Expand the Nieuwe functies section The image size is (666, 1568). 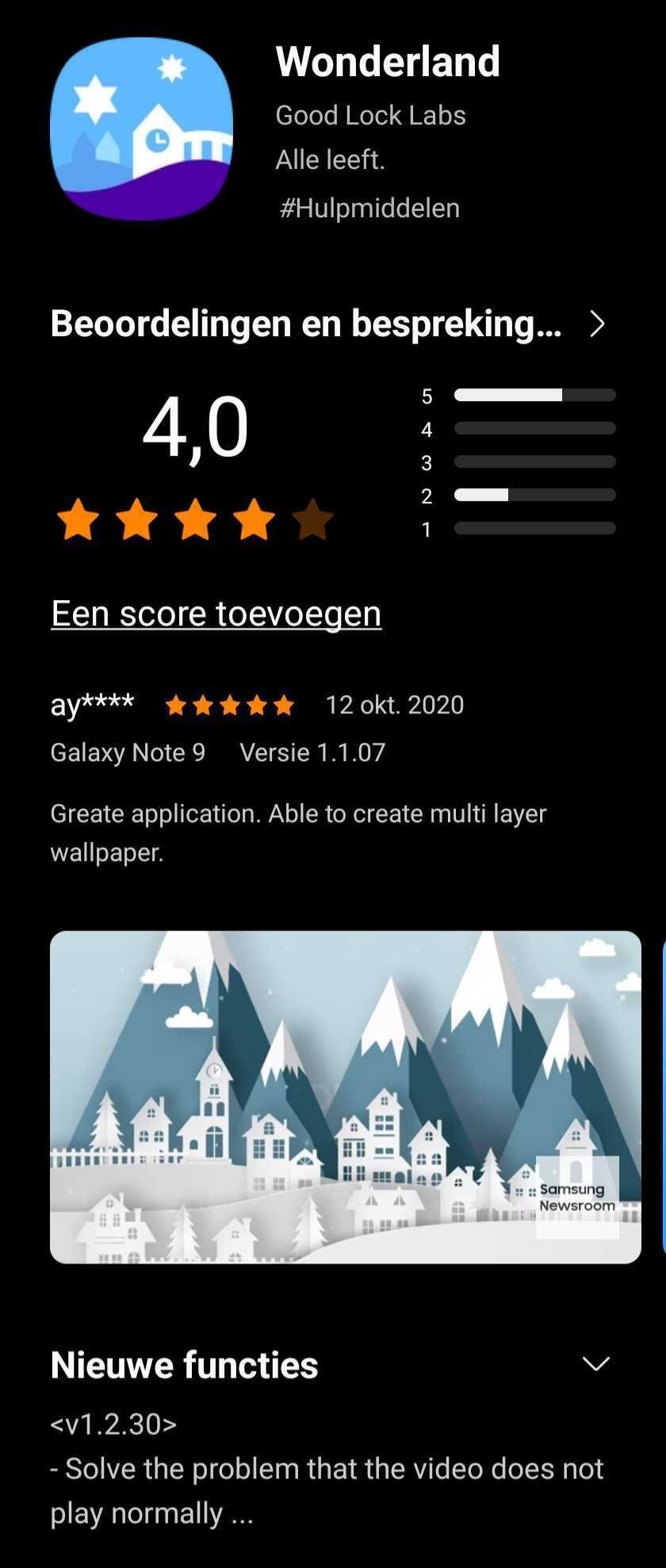tap(595, 1363)
